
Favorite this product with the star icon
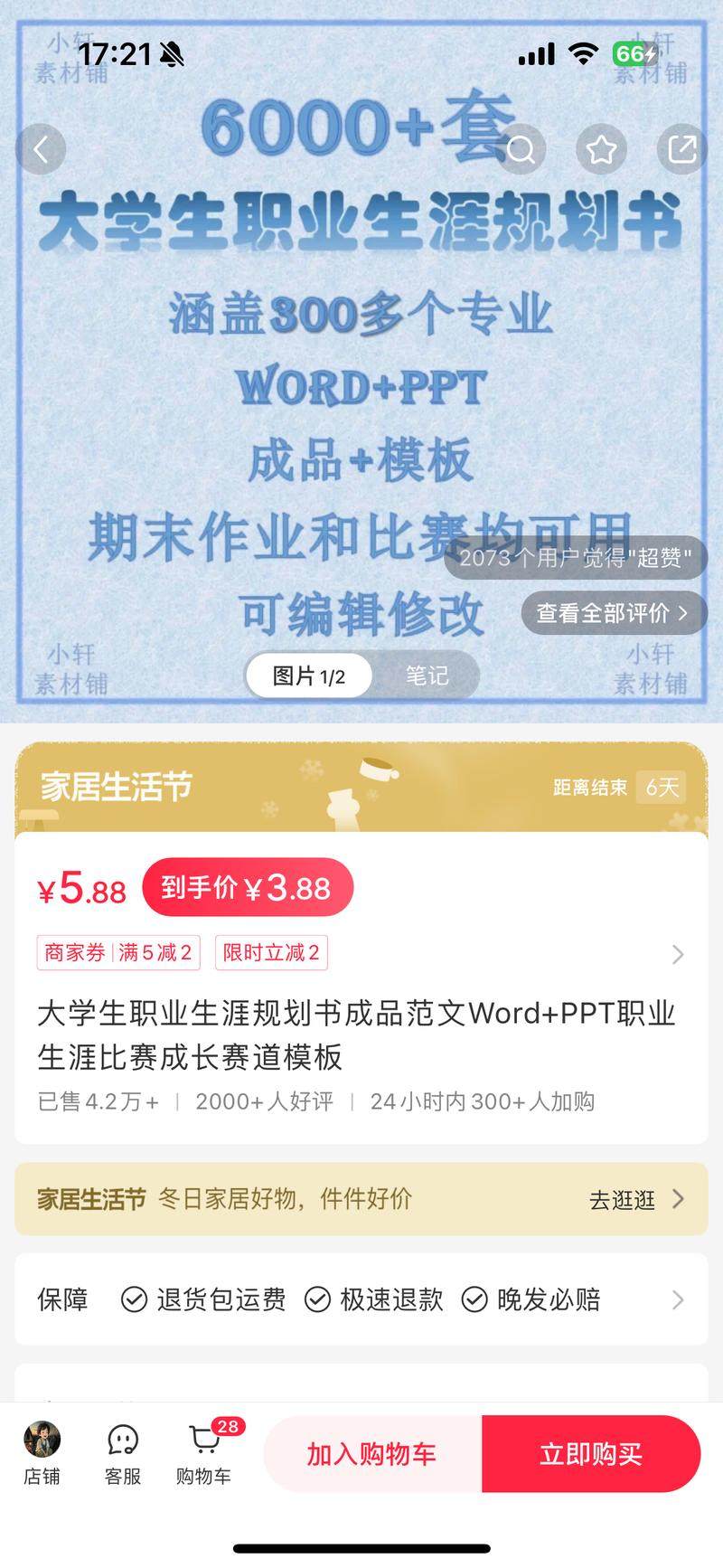click(x=601, y=149)
